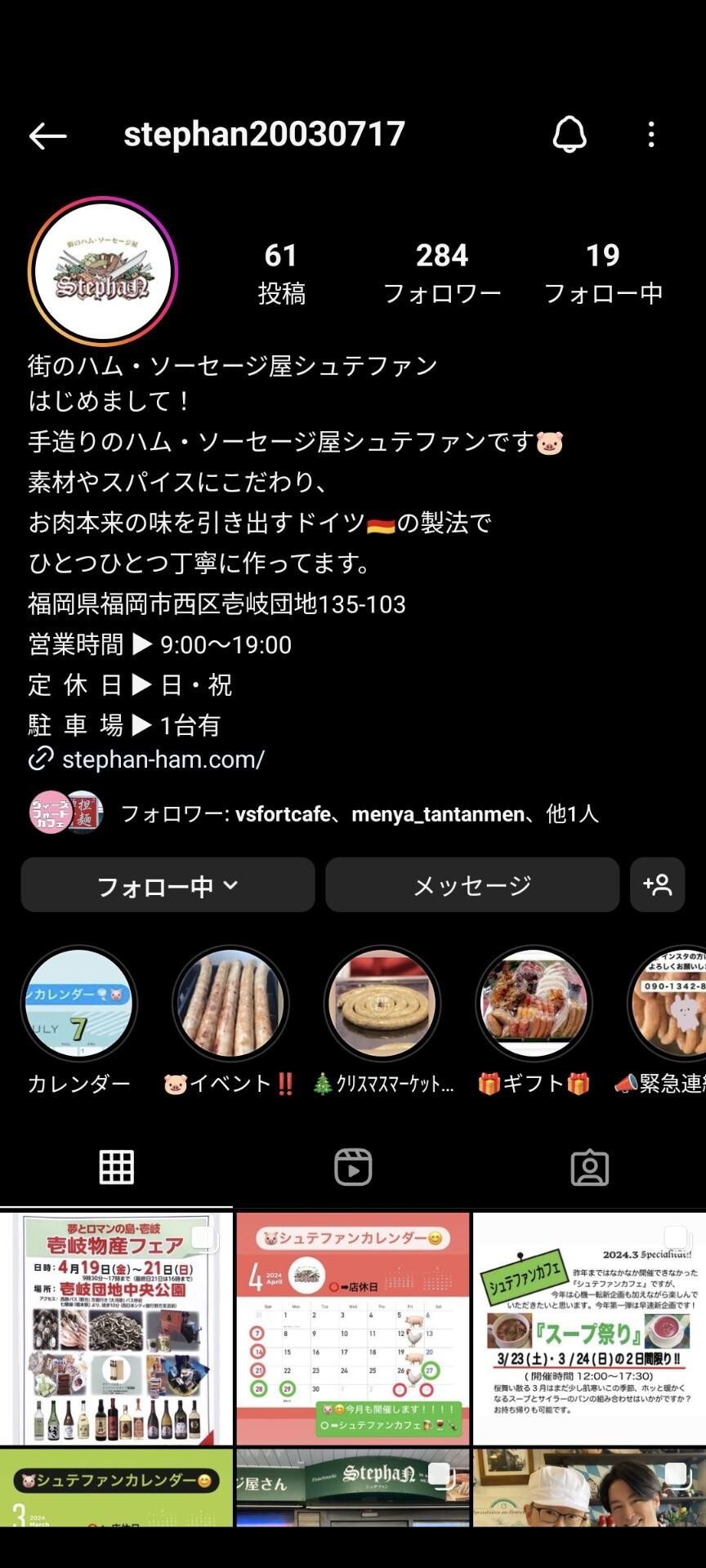This screenshot has height=1568, width=706.
Task: View the 284 フォロワー follower list
Action: 442,272
